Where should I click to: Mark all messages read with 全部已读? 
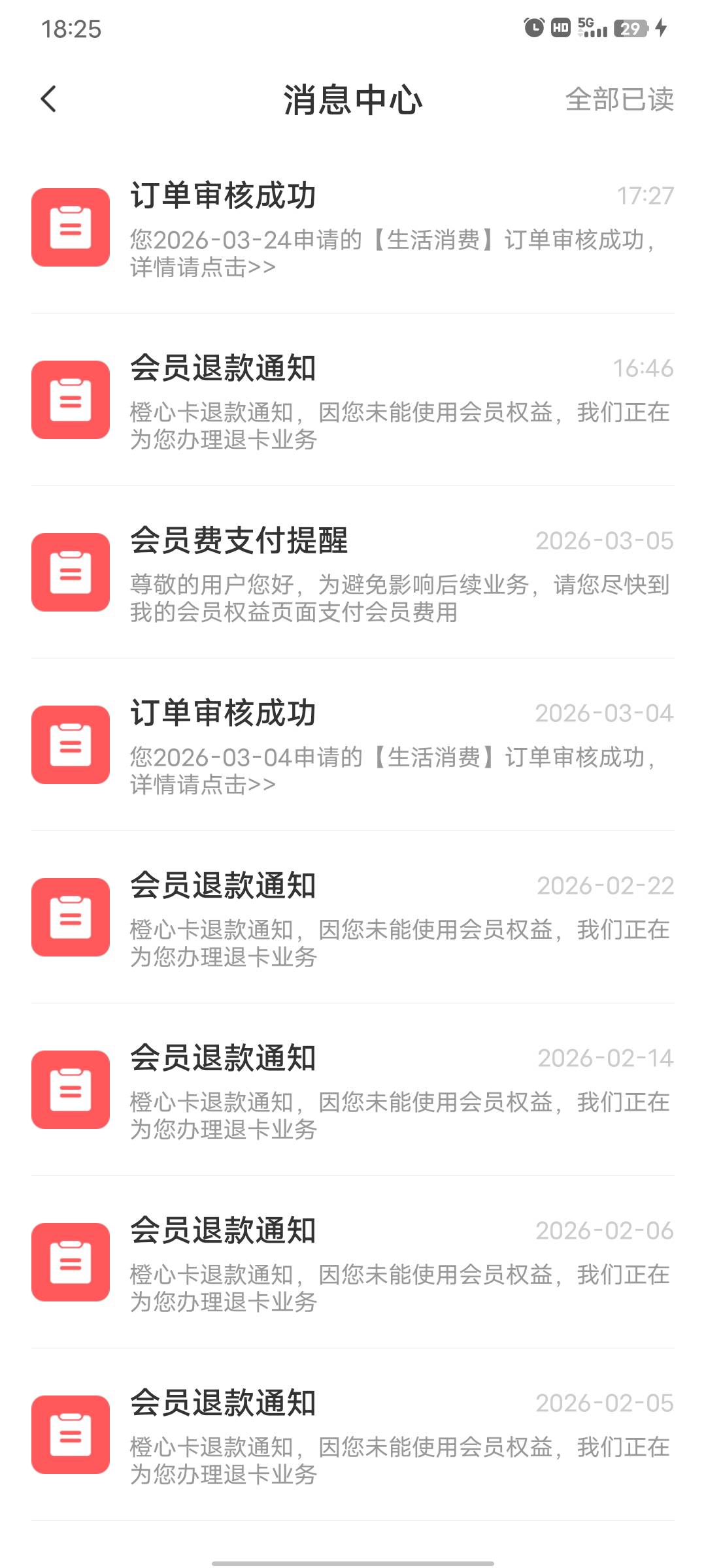619,99
